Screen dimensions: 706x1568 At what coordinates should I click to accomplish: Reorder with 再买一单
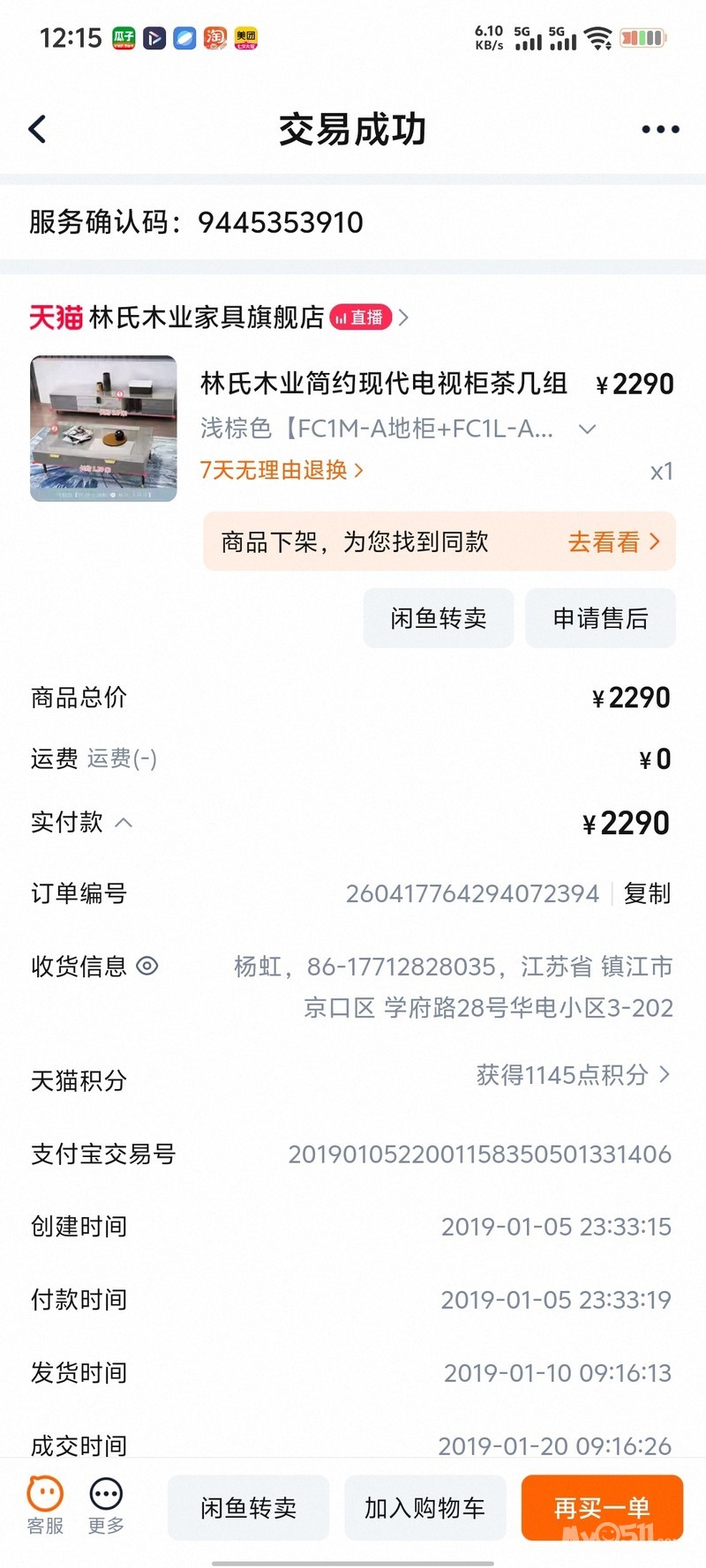[602, 1508]
